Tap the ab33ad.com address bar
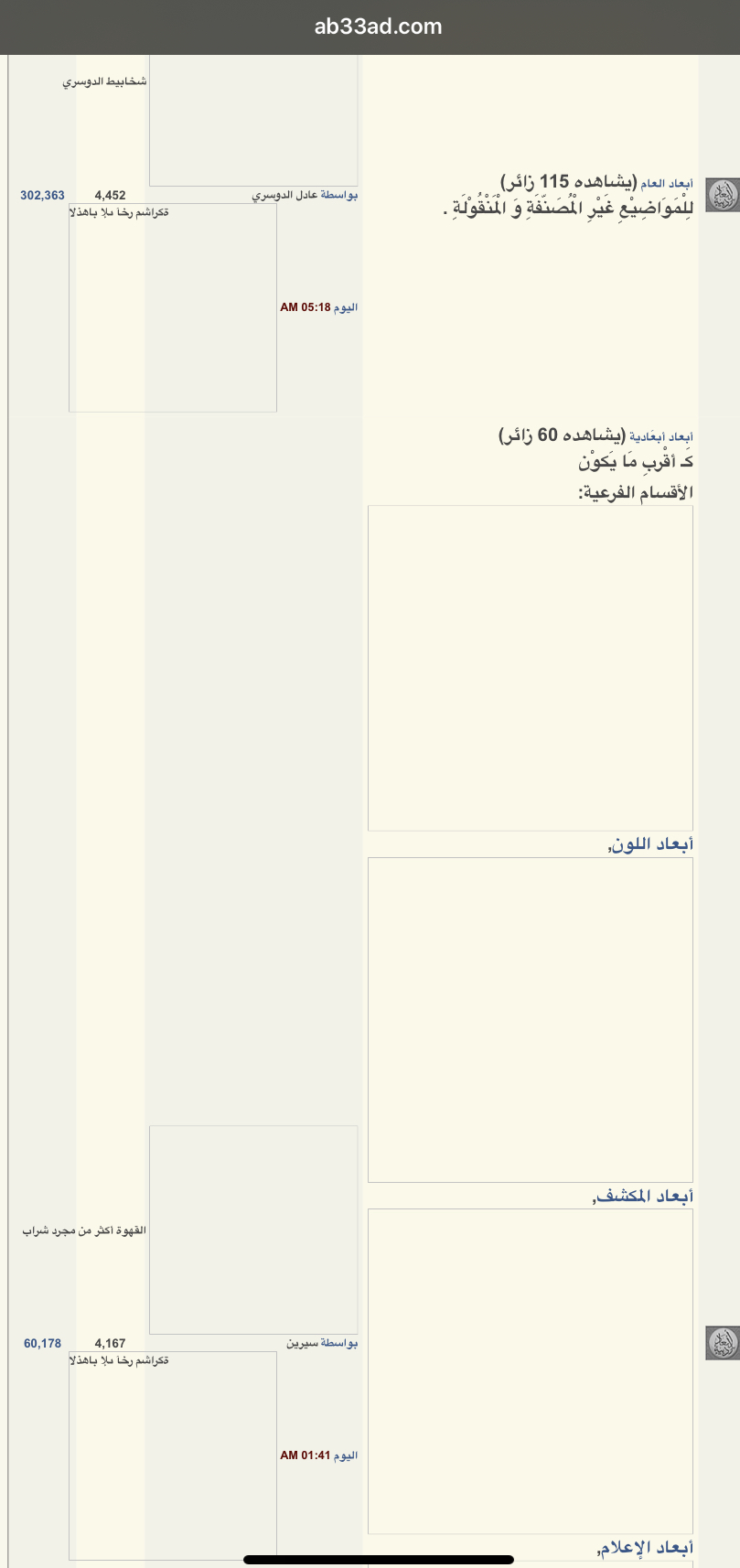740x1568 pixels. (378, 27)
